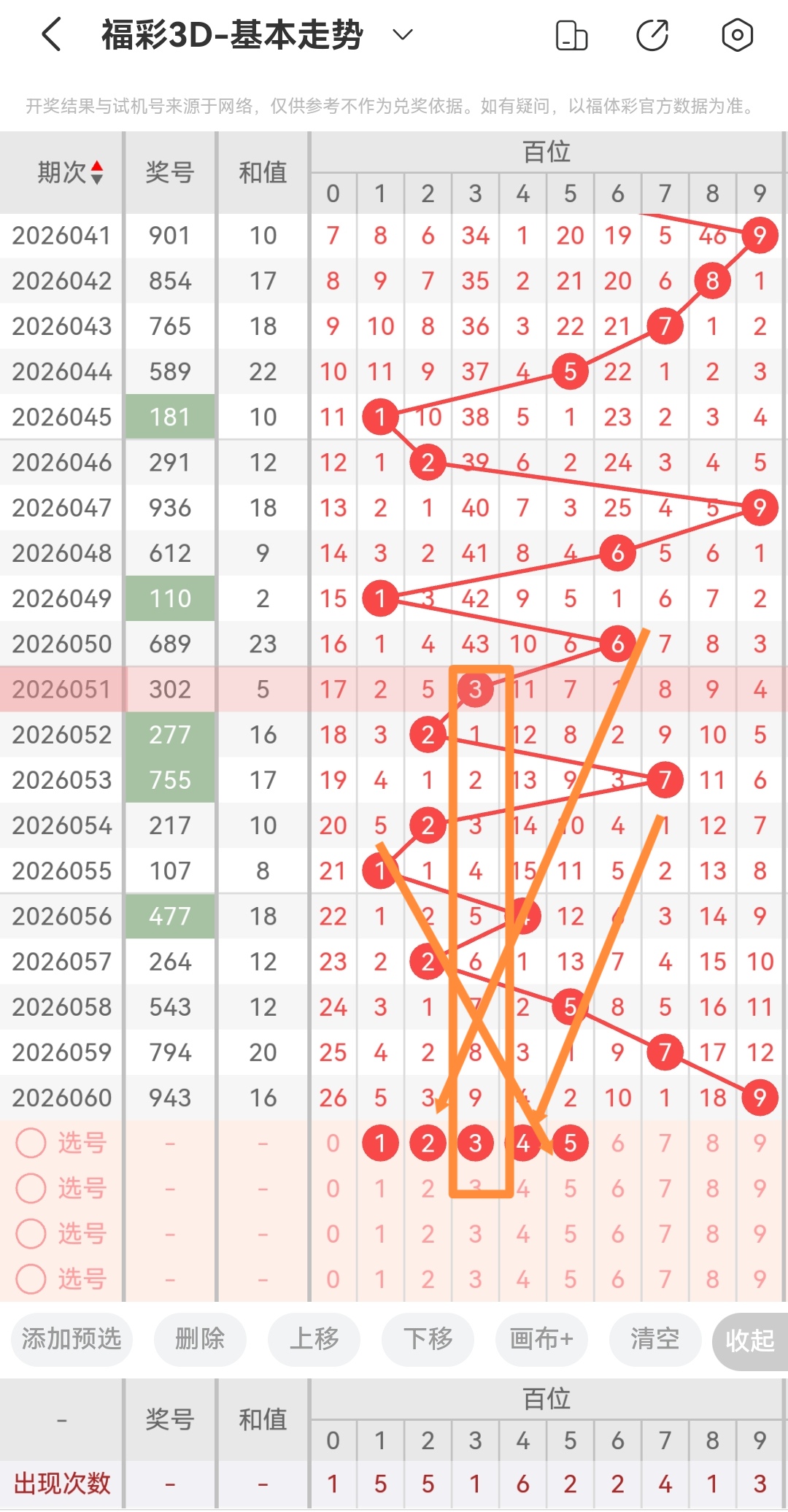The height and width of the screenshot is (1512, 788).
Task: Enlarge the canvas with 画布+
Action: pyautogui.click(x=541, y=1339)
